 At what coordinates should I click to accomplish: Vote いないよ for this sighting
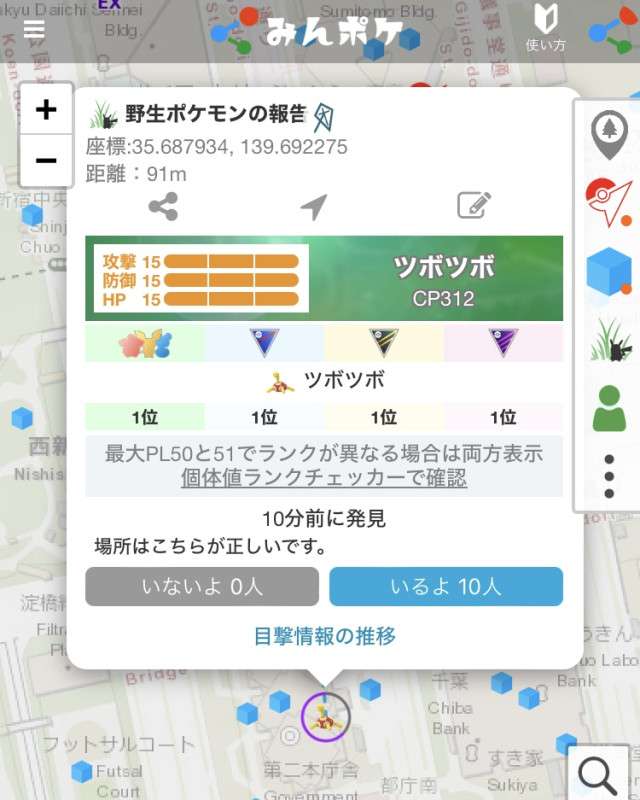202,587
